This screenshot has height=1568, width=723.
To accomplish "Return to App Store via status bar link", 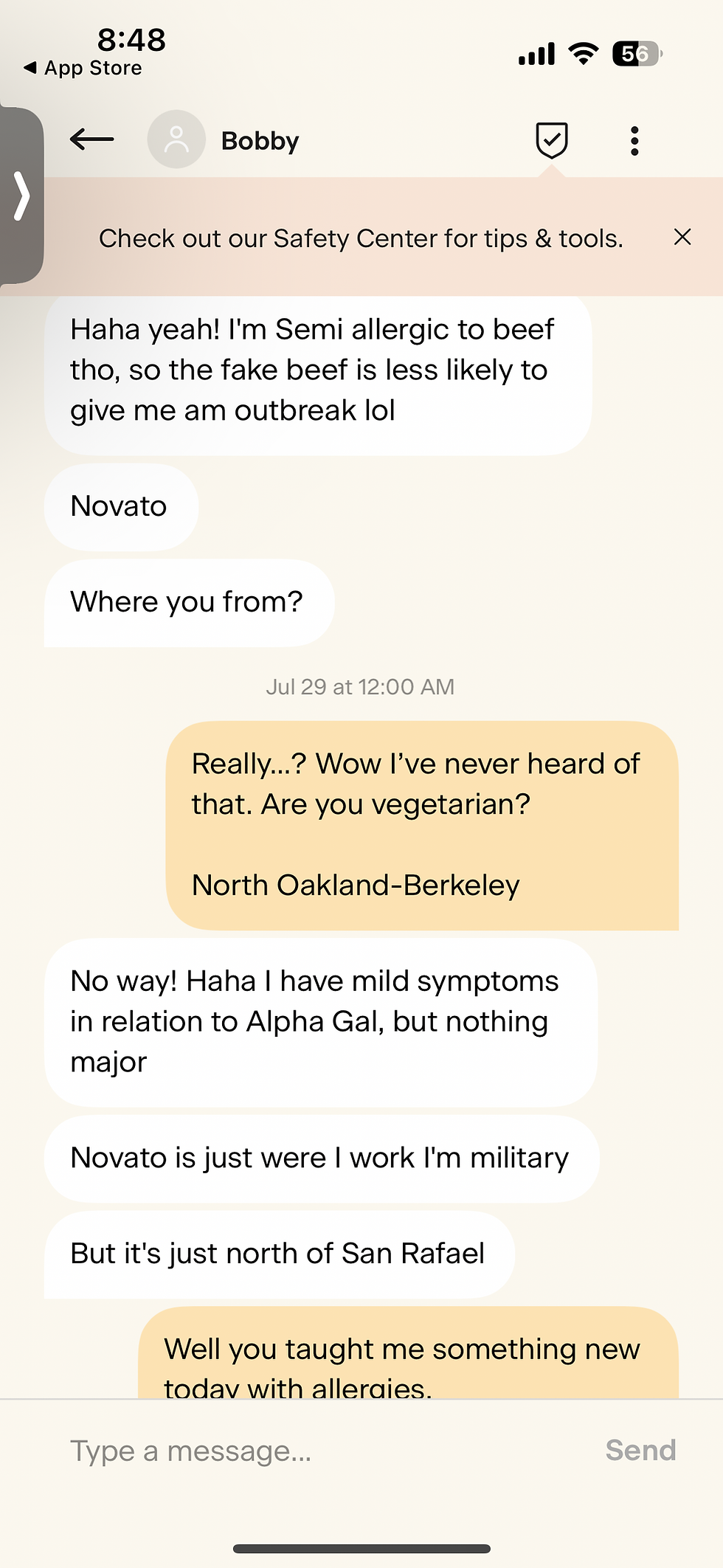I will tap(83, 68).
